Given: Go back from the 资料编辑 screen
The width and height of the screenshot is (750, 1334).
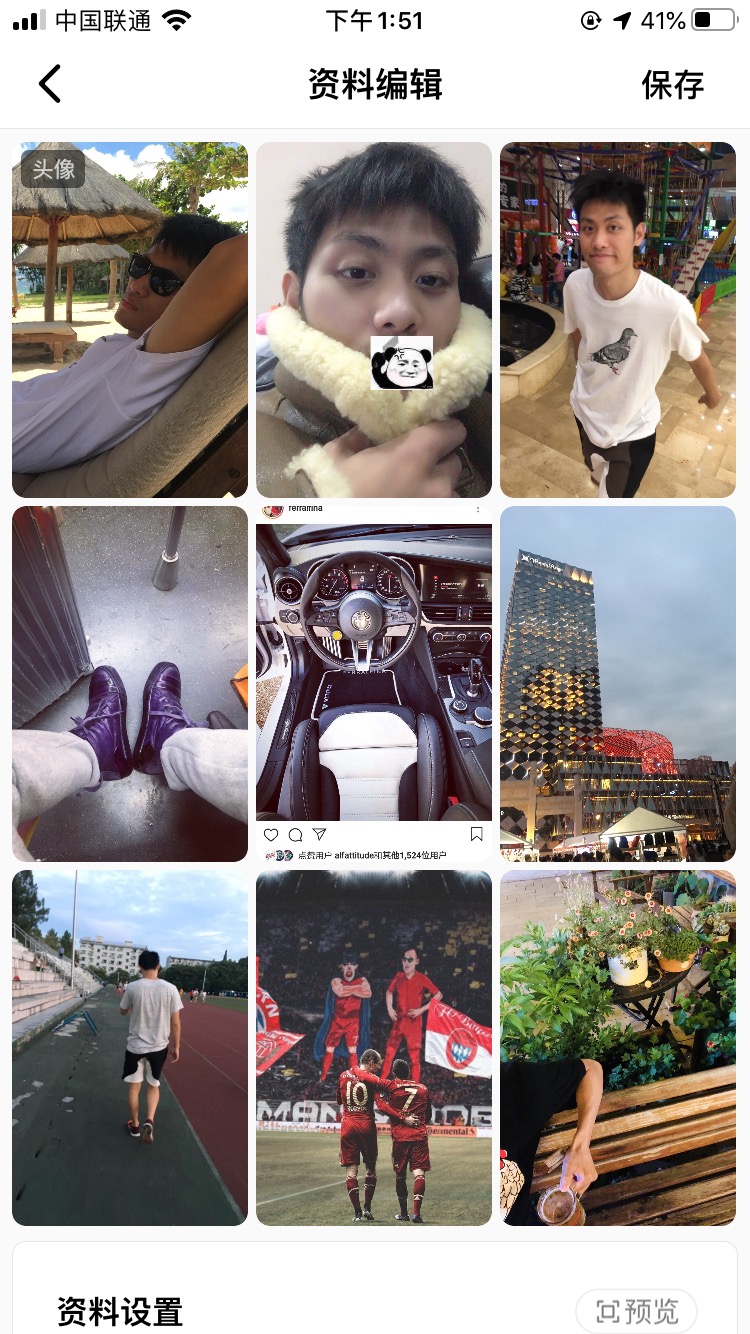Looking at the screenshot, I should tap(50, 84).
